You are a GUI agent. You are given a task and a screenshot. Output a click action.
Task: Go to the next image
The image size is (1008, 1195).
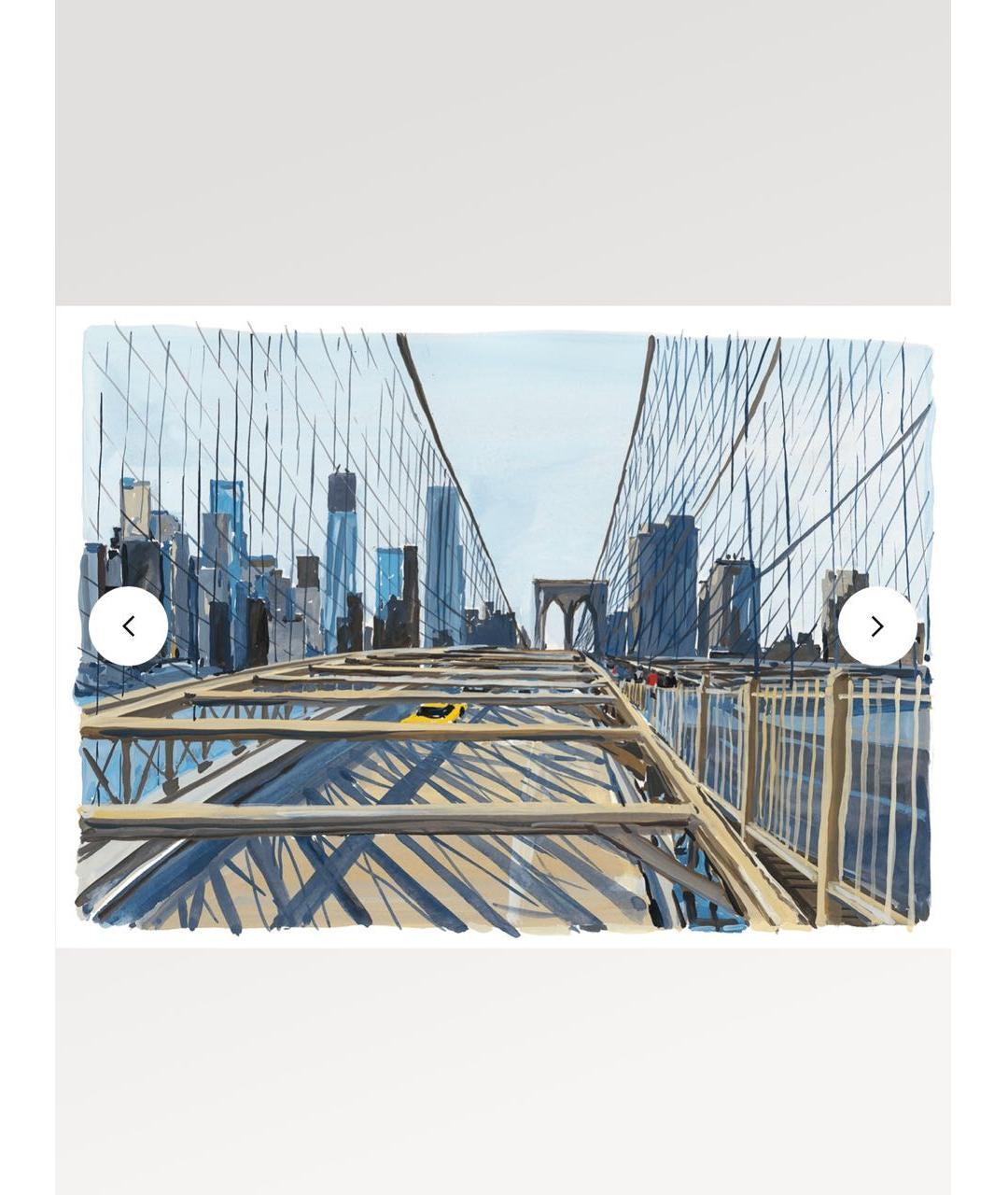pos(876,626)
